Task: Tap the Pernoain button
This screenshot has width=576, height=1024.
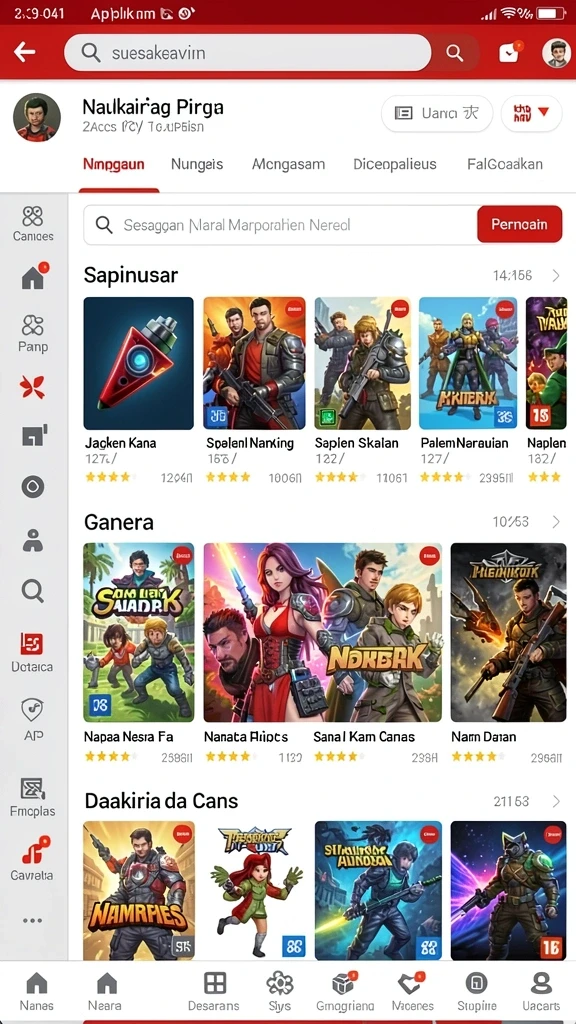Action: click(519, 225)
